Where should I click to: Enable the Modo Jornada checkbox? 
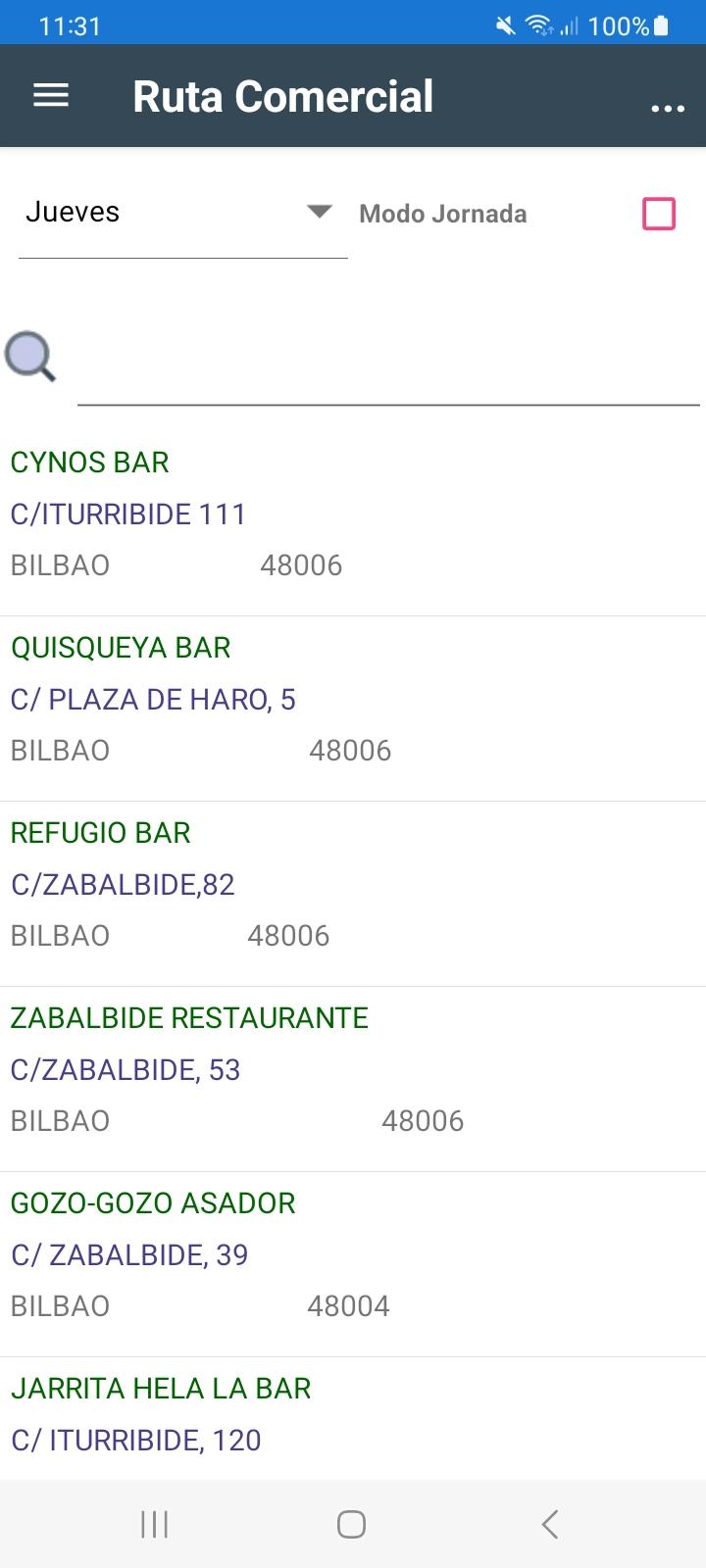tap(659, 214)
